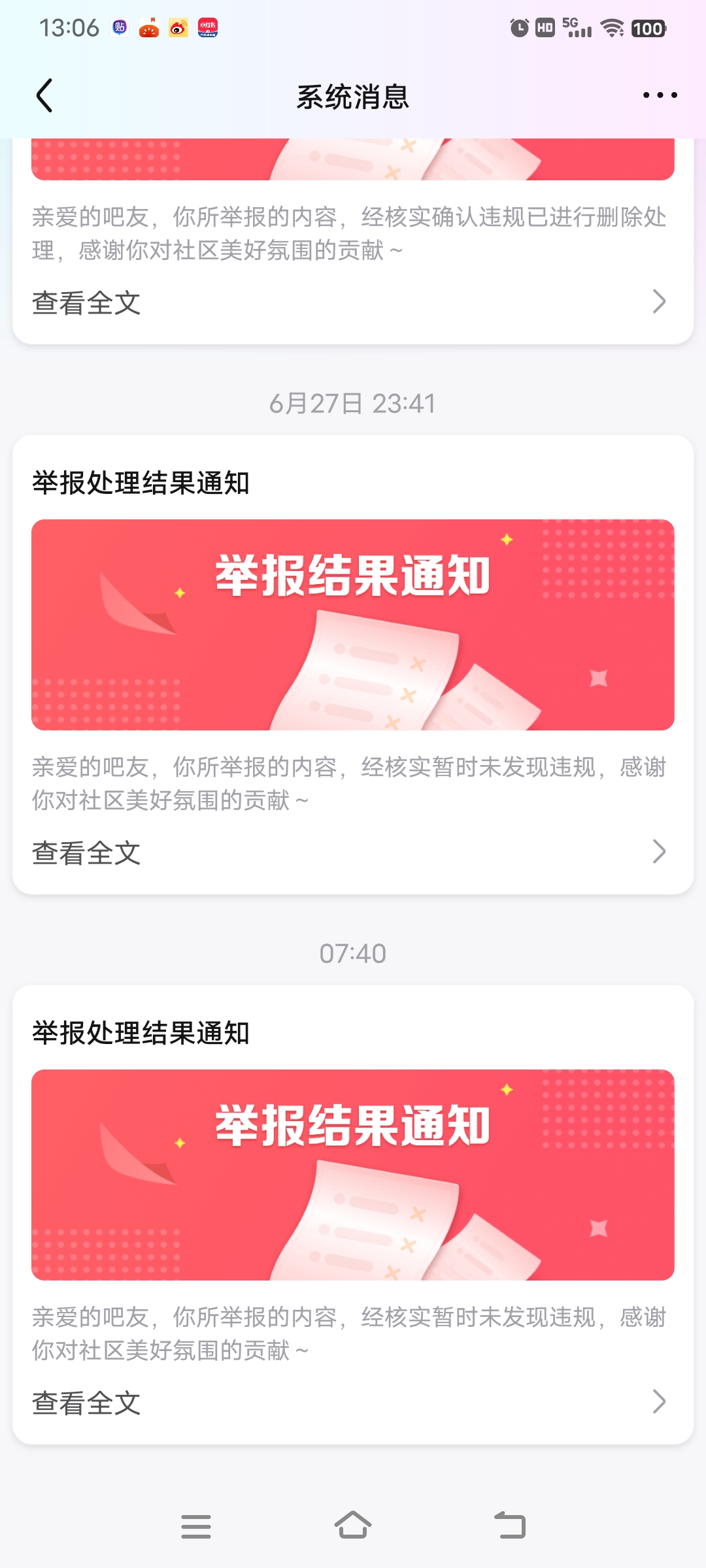The image size is (706, 1568).
Task: Open 查看全文 under the 07:40 notice
Action: (352, 1403)
